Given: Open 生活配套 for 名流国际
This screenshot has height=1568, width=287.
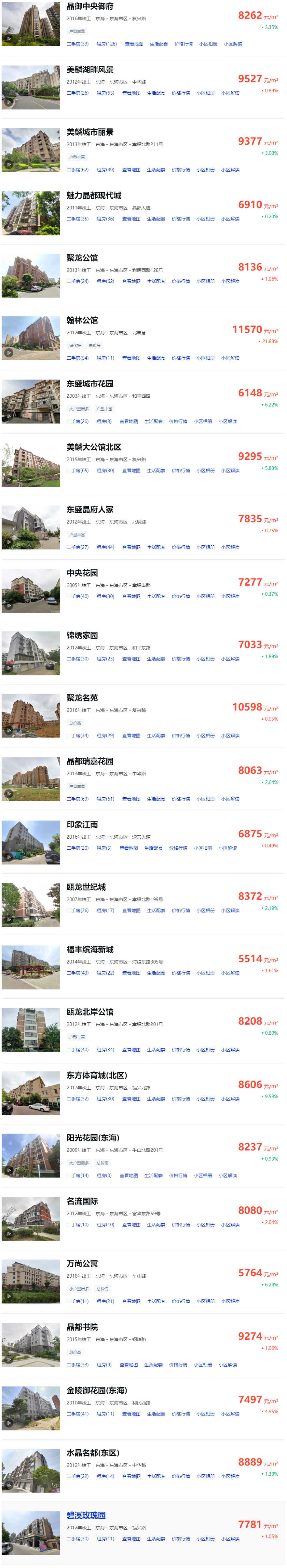Looking at the screenshot, I should 156,1225.
